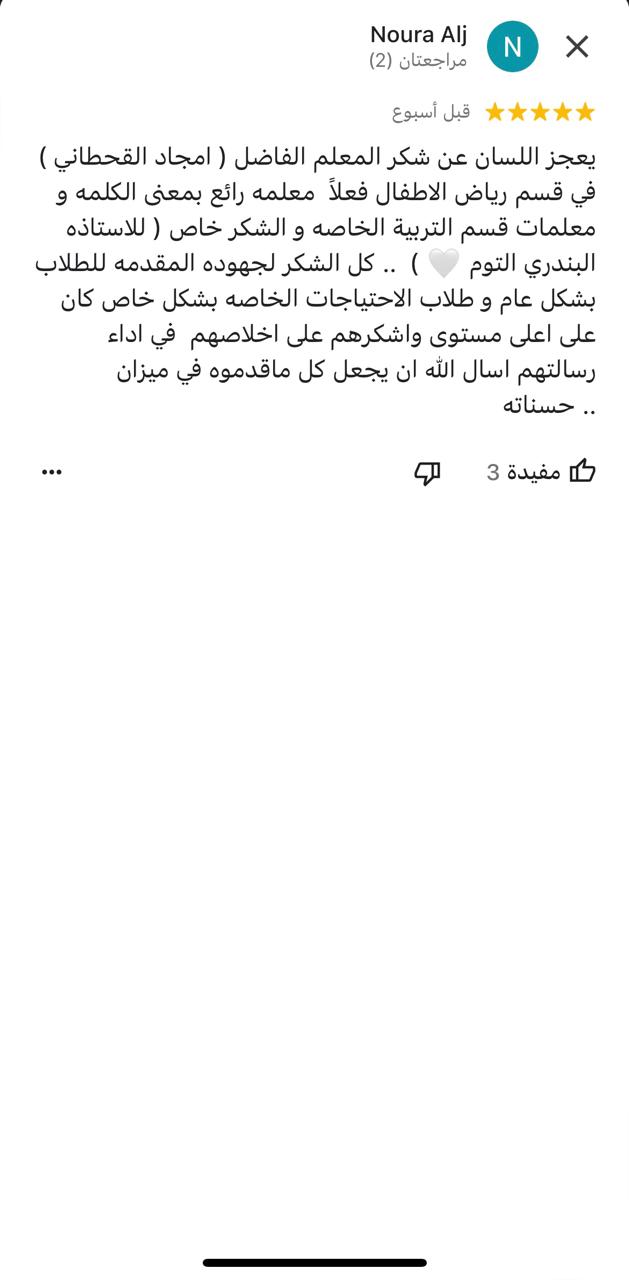Mark the review as helpful
The width and height of the screenshot is (629, 1280).
coord(582,472)
